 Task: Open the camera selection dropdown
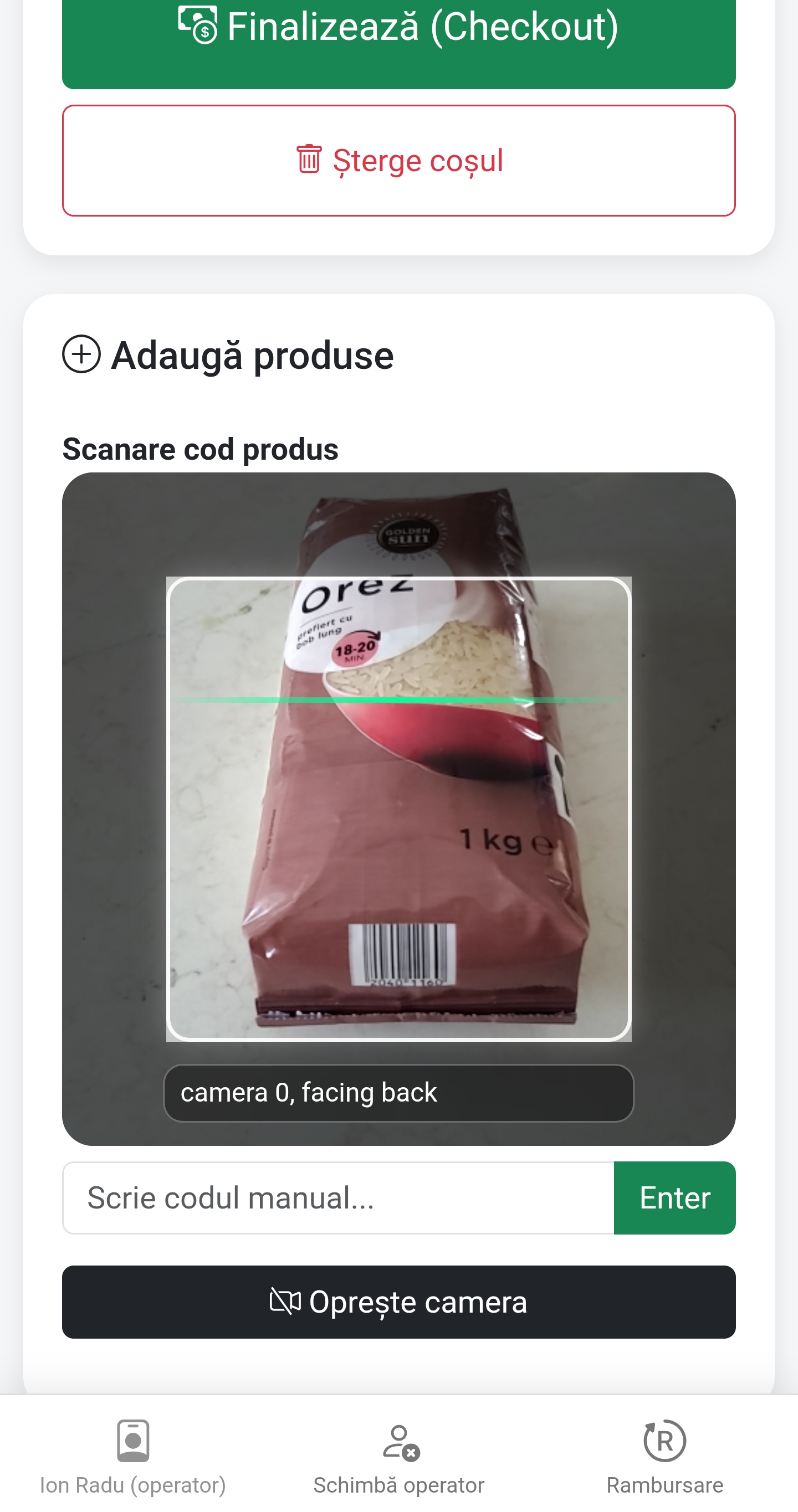(x=398, y=1093)
